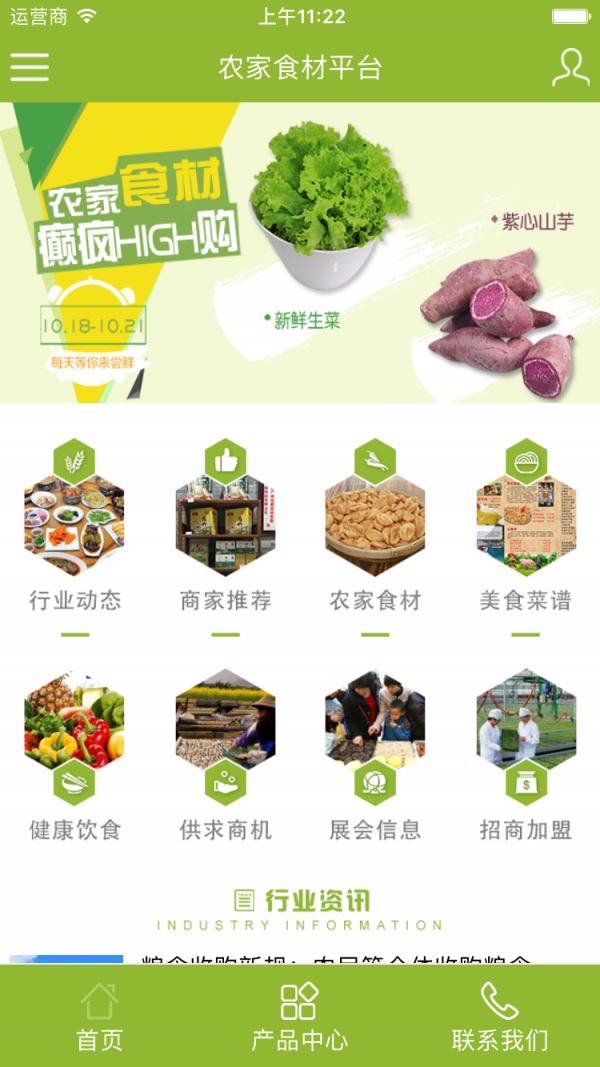Screen dimensions: 600x1067
Task: Open the 农家食材 HIGH购 promo banner
Action: [x=300, y=252]
